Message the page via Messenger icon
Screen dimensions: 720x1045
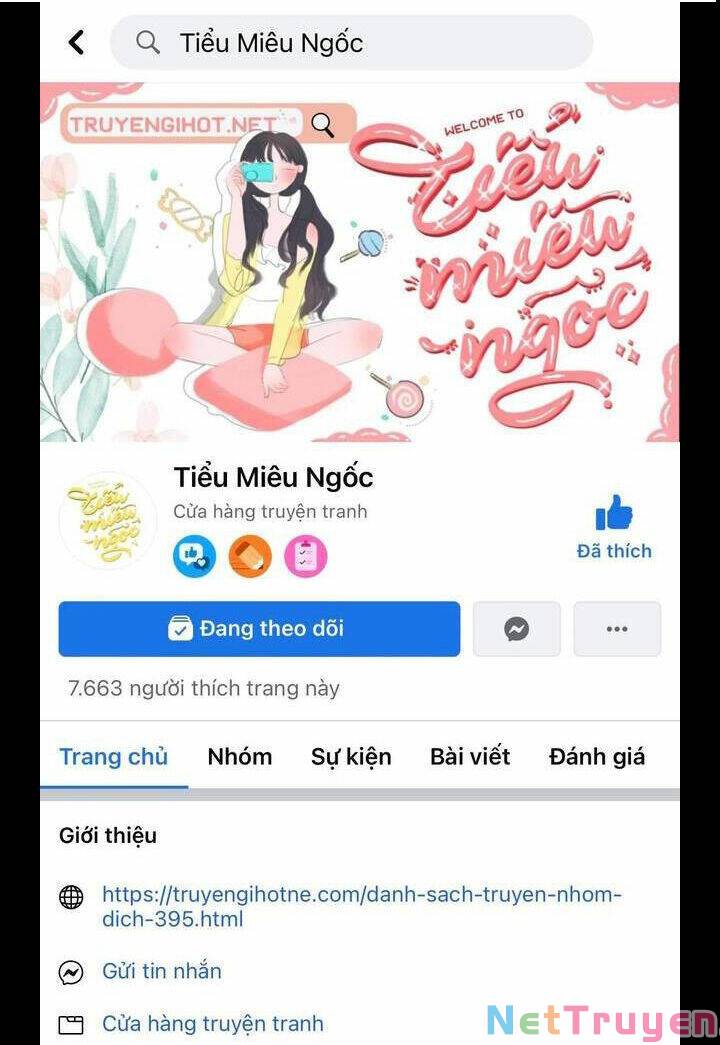(516, 629)
